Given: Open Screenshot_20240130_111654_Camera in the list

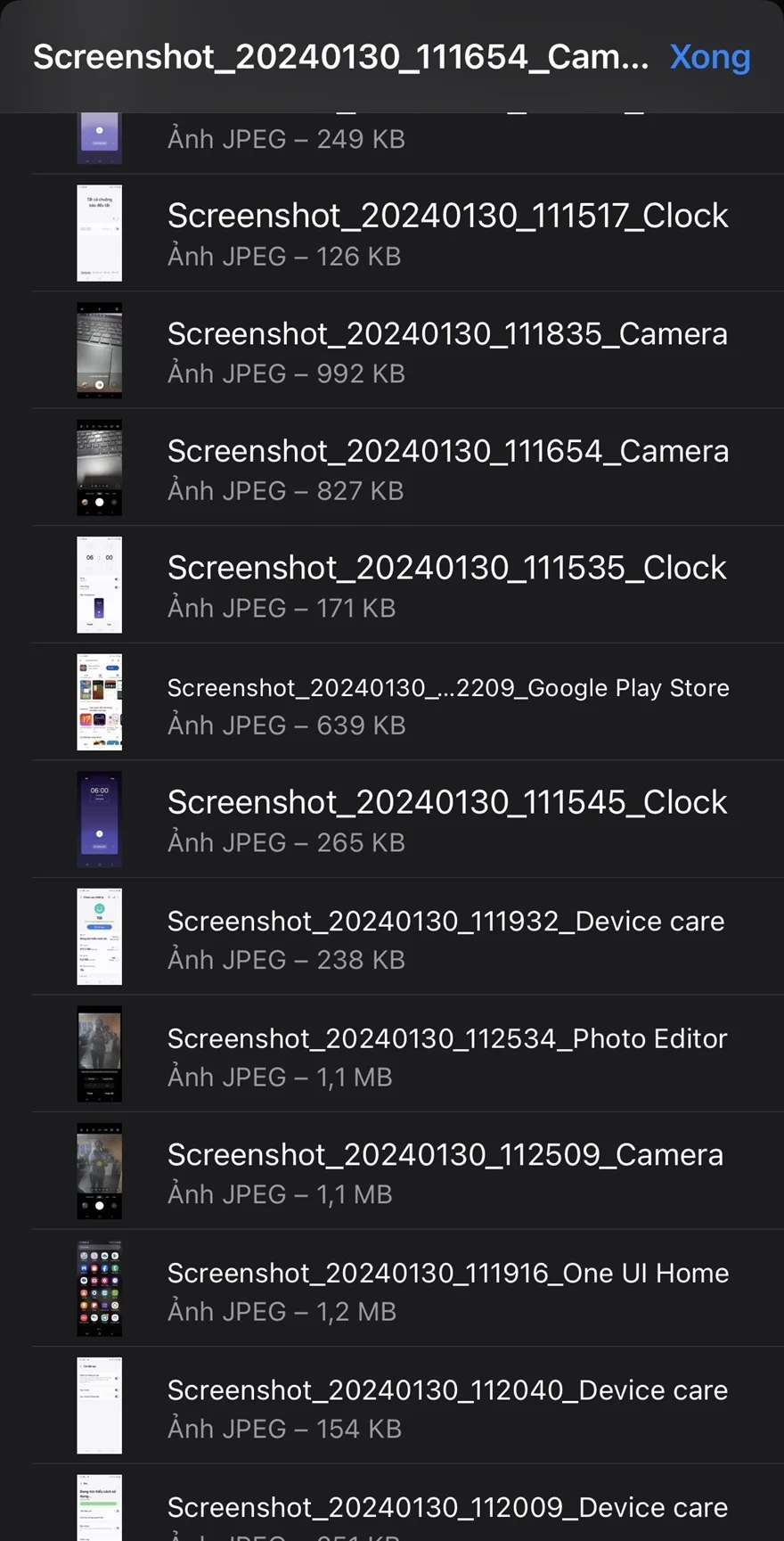Looking at the screenshot, I should pyautogui.click(x=447, y=468).
